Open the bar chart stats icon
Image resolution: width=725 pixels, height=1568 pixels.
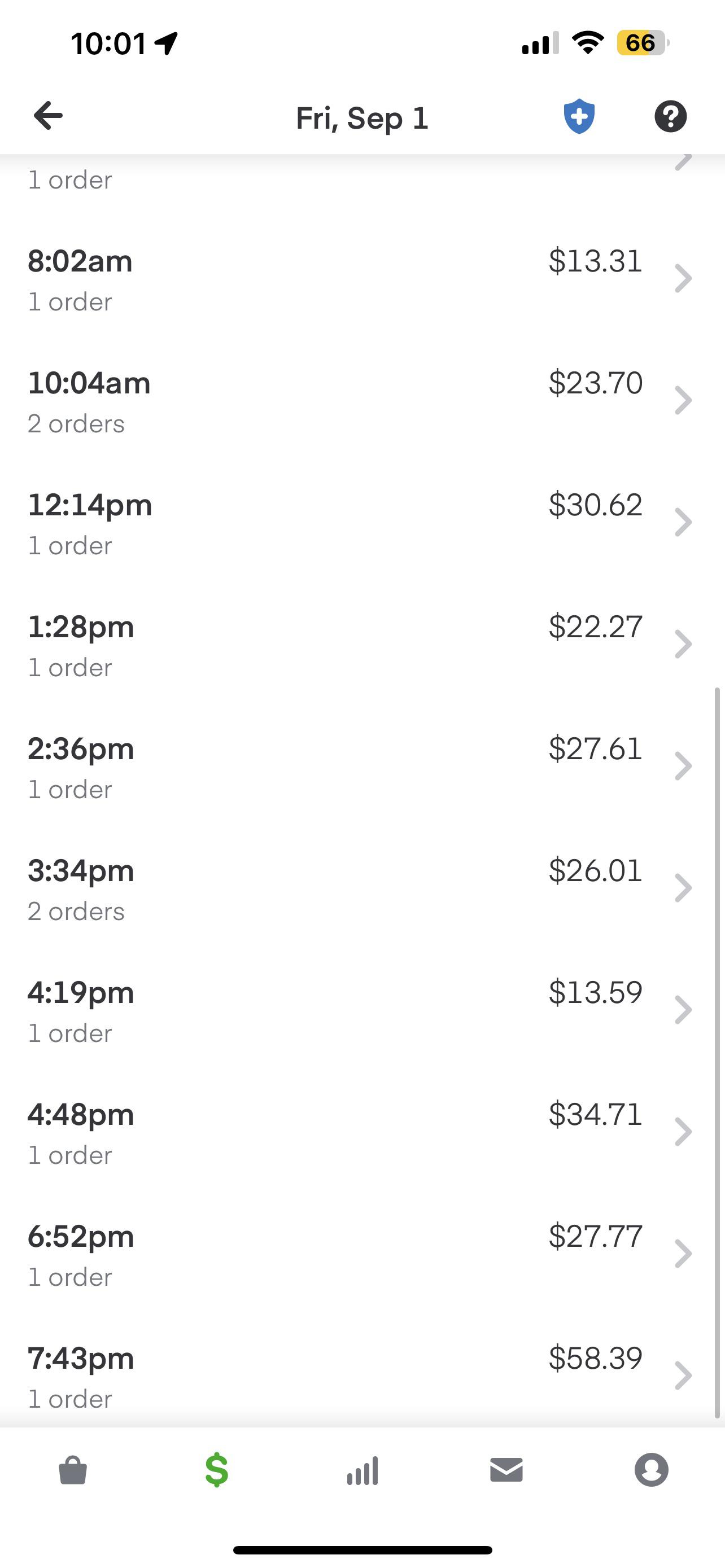click(x=362, y=1469)
